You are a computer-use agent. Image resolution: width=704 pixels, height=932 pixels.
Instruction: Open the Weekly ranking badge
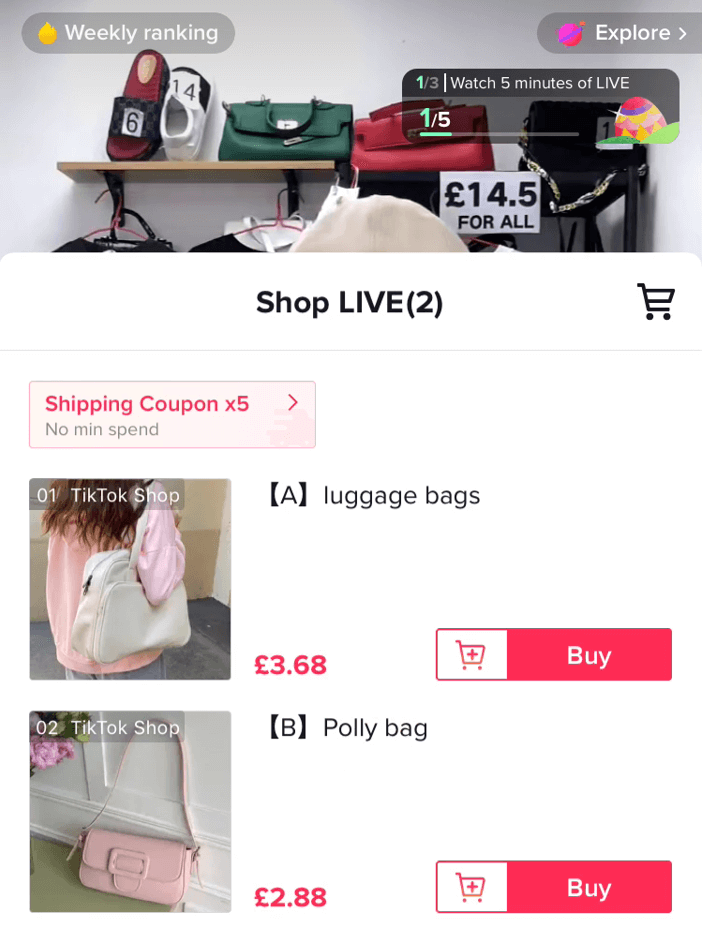tap(128, 33)
